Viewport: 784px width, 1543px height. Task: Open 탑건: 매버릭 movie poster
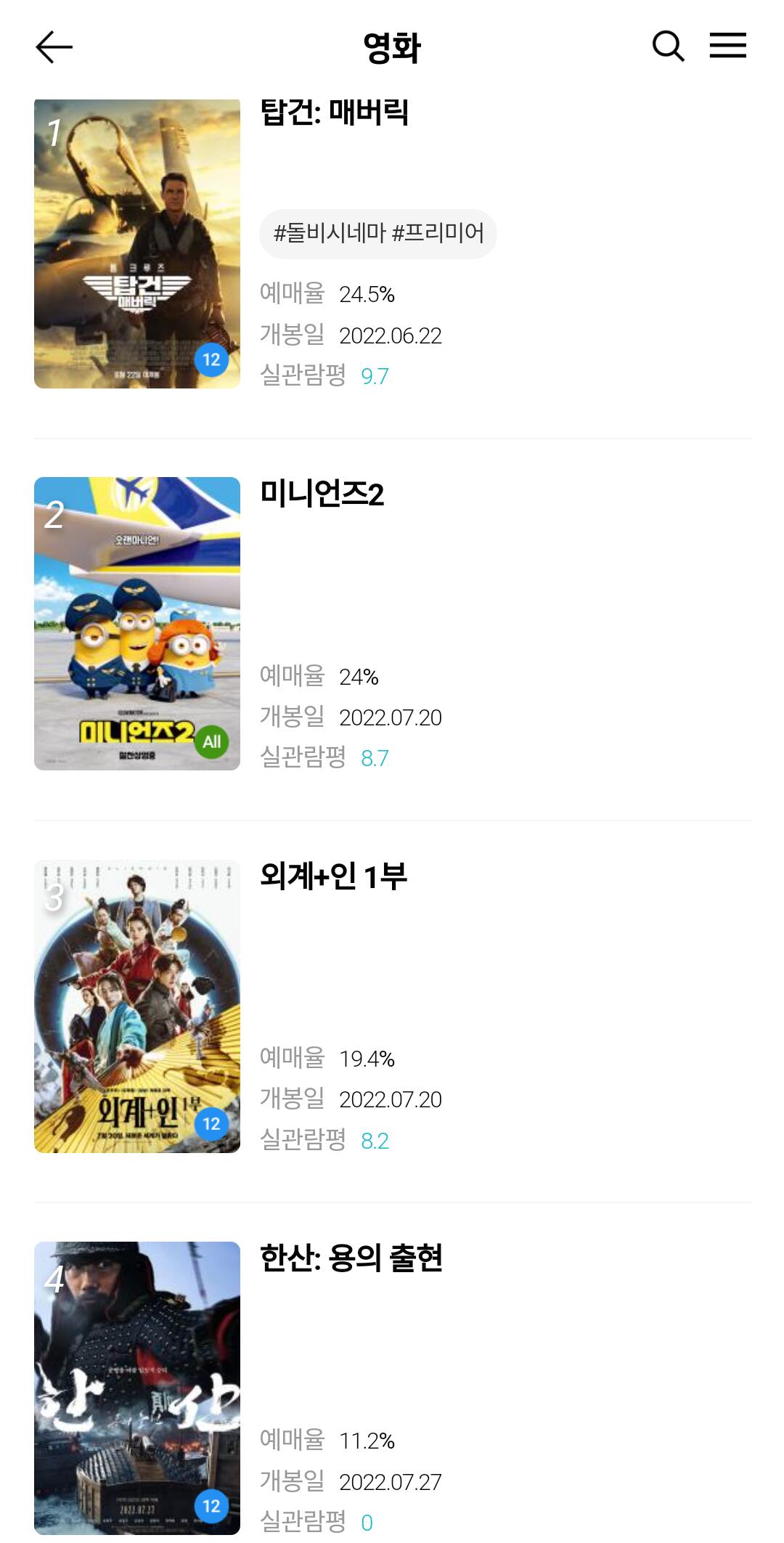(x=137, y=244)
